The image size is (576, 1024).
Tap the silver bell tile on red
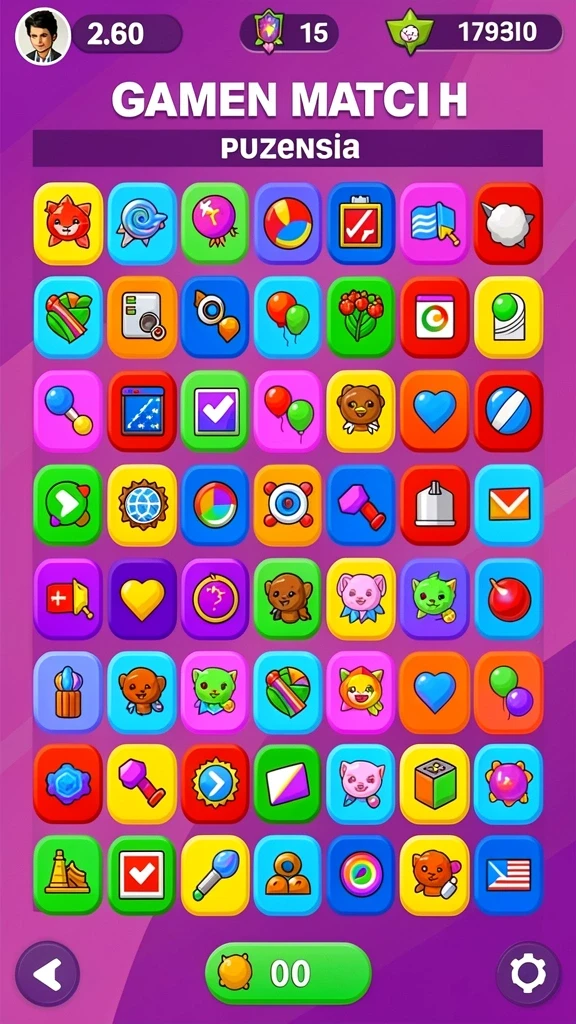click(434, 505)
